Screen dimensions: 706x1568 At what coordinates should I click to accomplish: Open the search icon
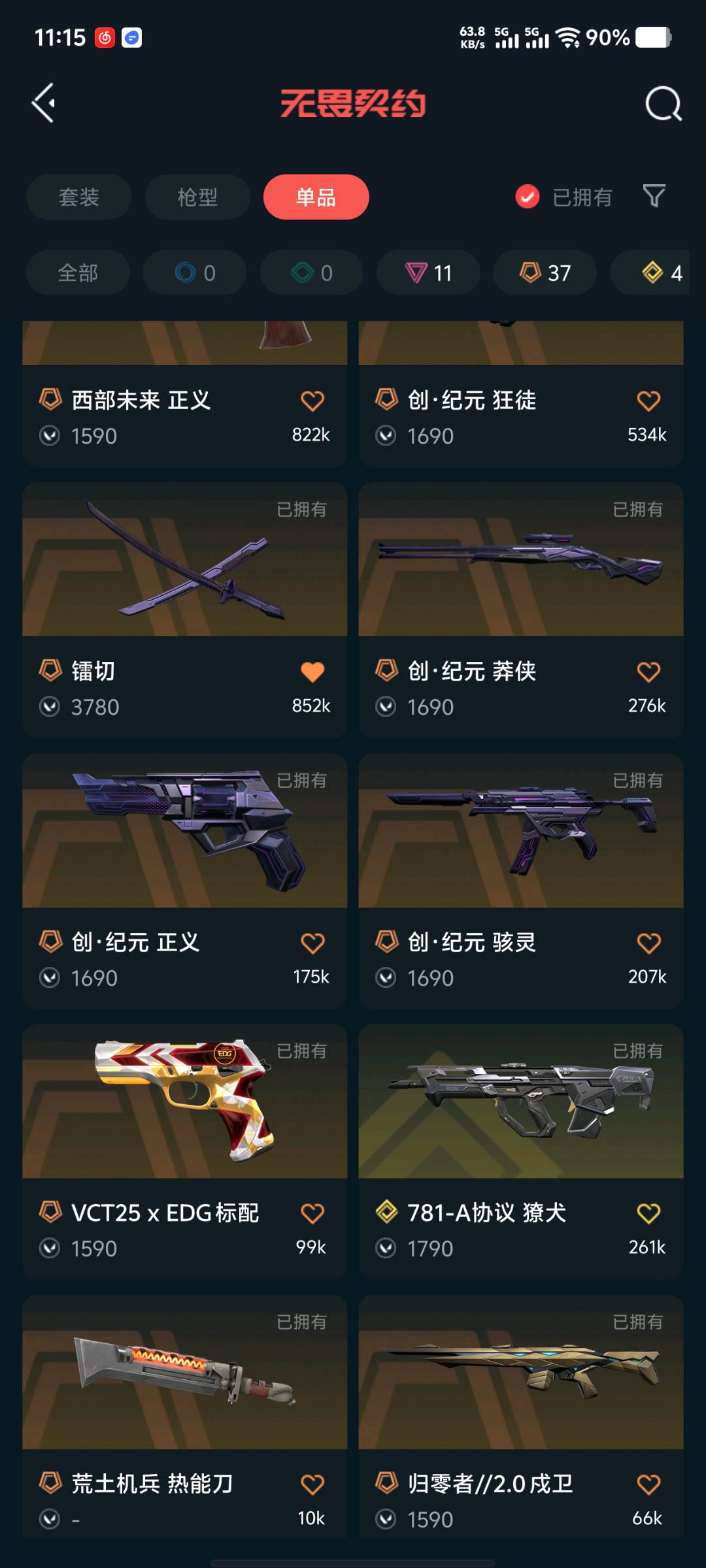tap(663, 103)
